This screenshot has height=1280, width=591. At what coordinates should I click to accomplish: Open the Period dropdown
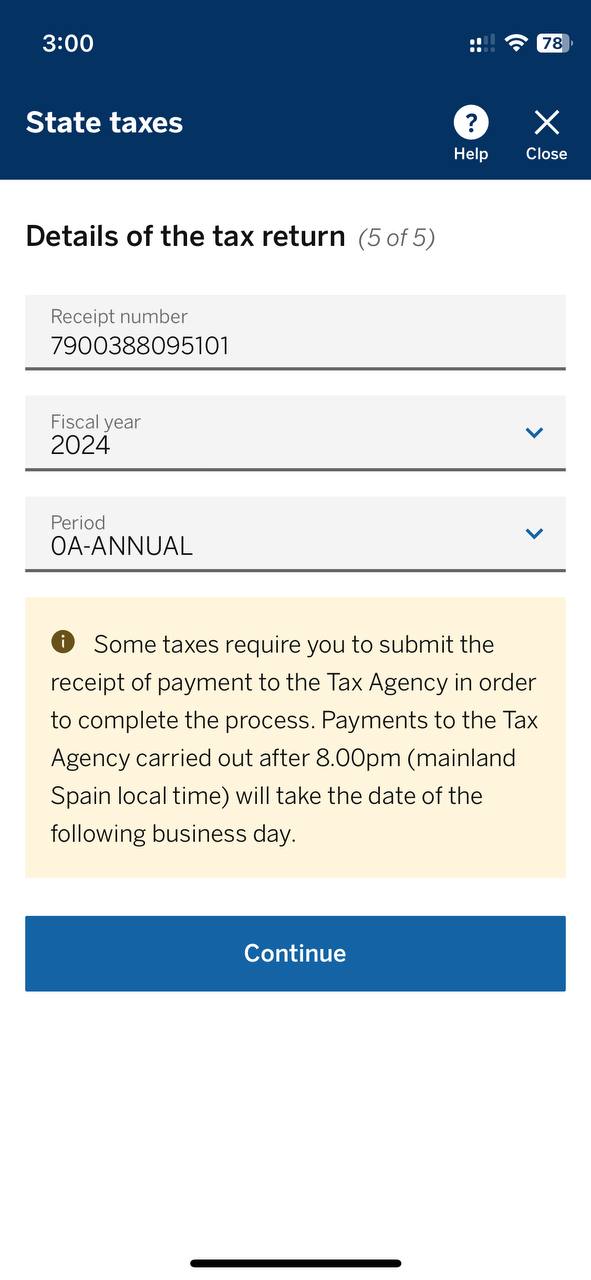pos(295,534)
